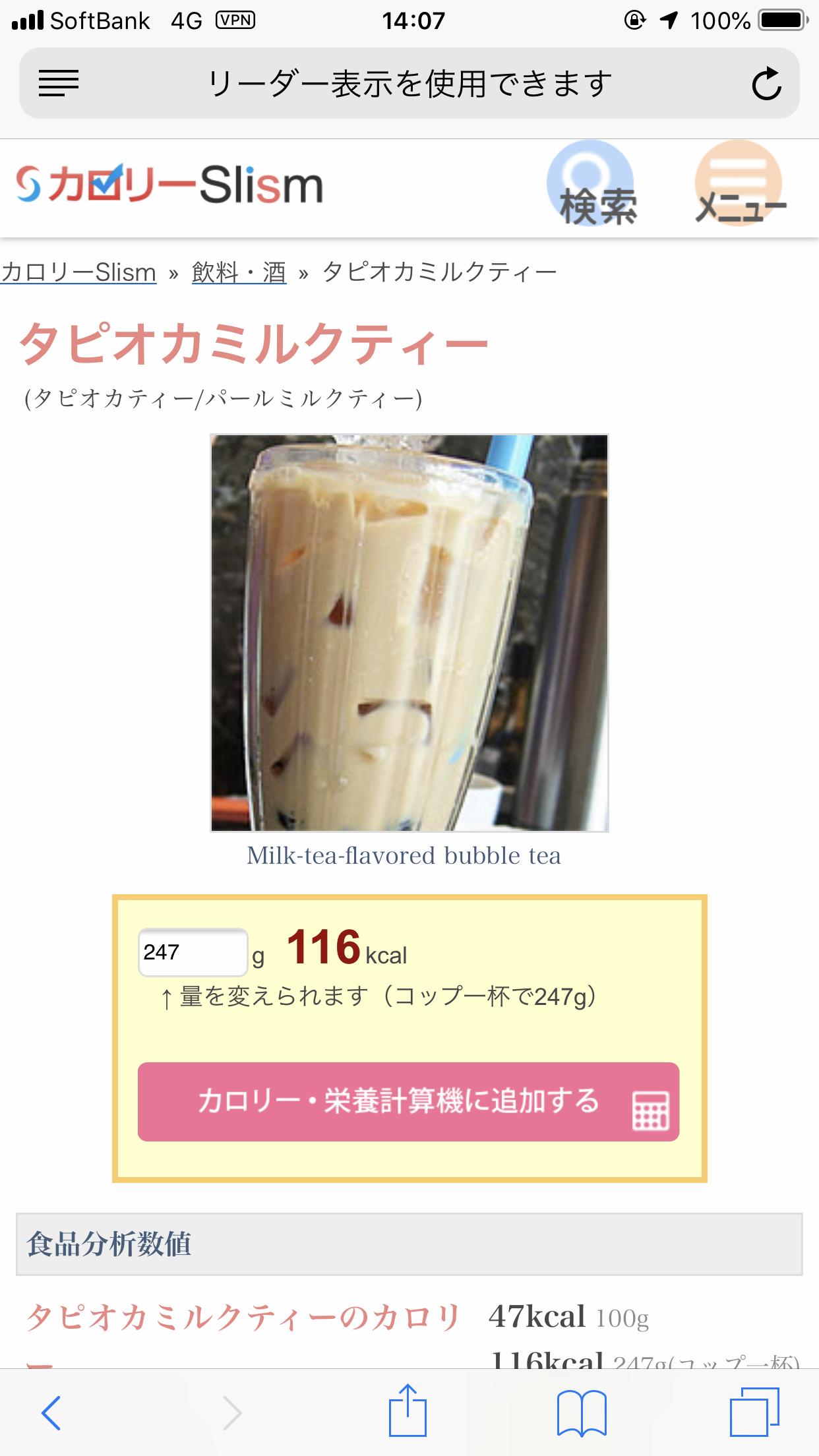819x1456 pixels.
Task: Open the 飲料・酒 breadcrumb link
Action: point(239,272)
